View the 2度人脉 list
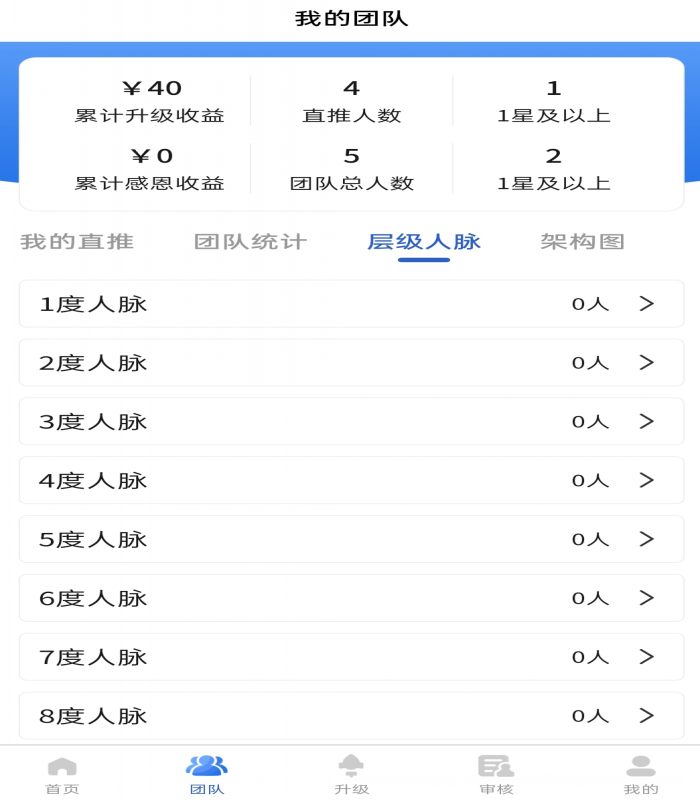This screenshot has width=700, height=800. coord(351,363)
